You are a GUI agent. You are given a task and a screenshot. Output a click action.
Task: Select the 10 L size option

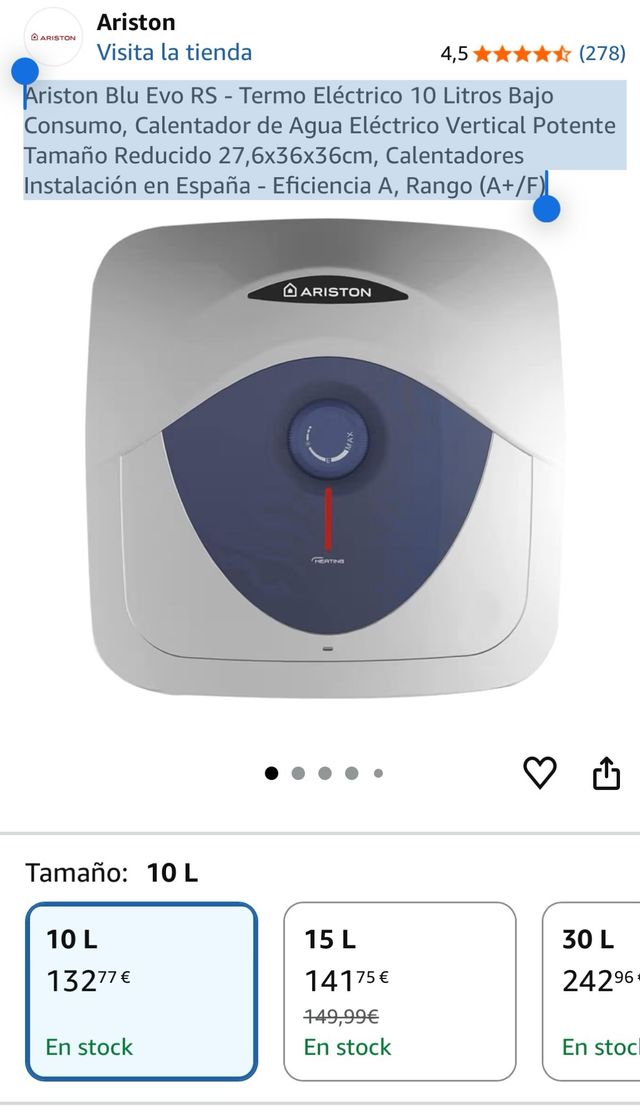click(x=141, y=991)
